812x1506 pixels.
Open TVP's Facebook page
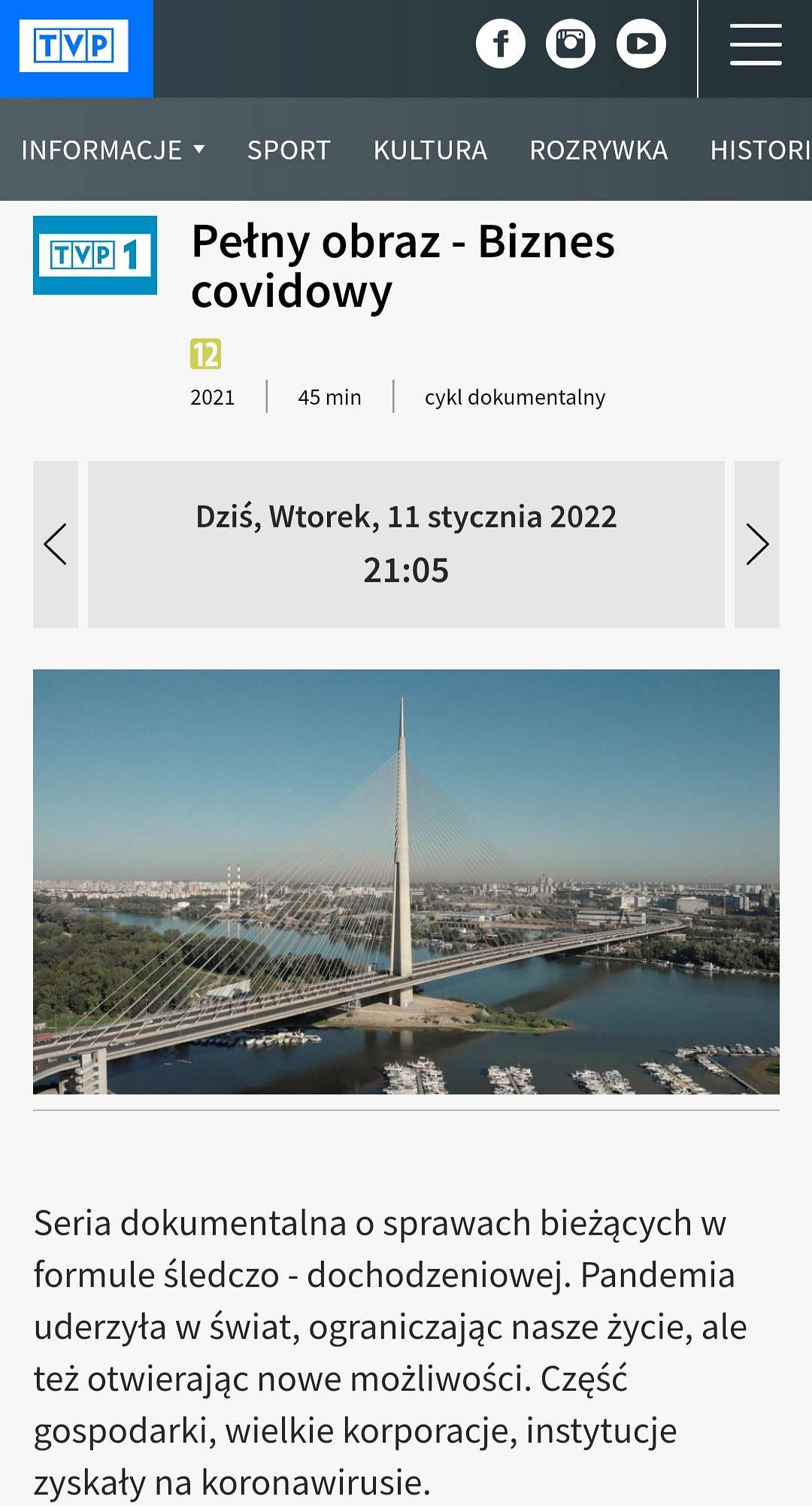[501, 44]
